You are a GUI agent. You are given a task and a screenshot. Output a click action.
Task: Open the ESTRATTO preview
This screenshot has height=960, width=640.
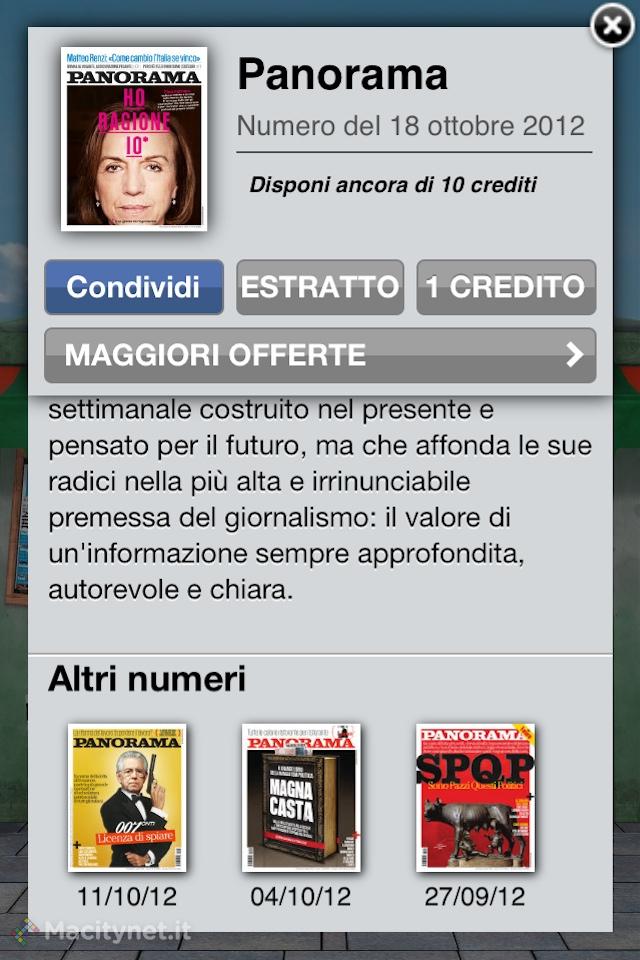coord(320,287)
